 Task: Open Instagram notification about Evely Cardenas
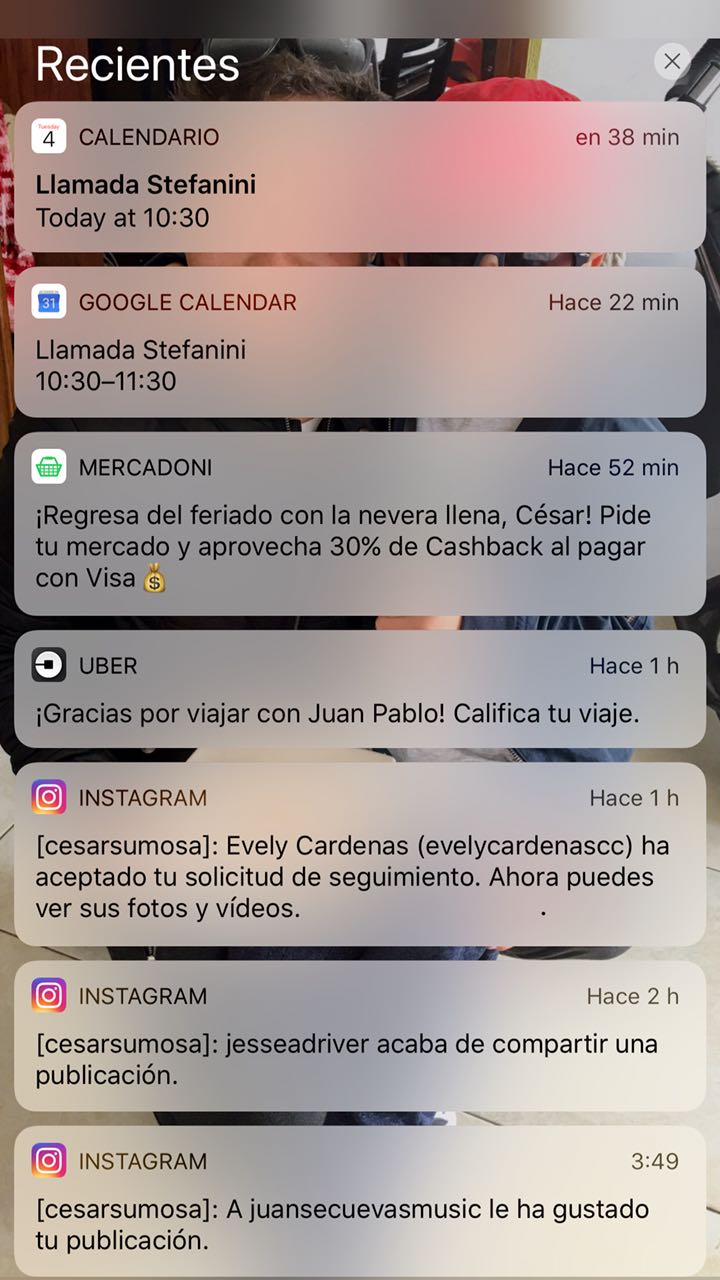click(x=359, y=855)
